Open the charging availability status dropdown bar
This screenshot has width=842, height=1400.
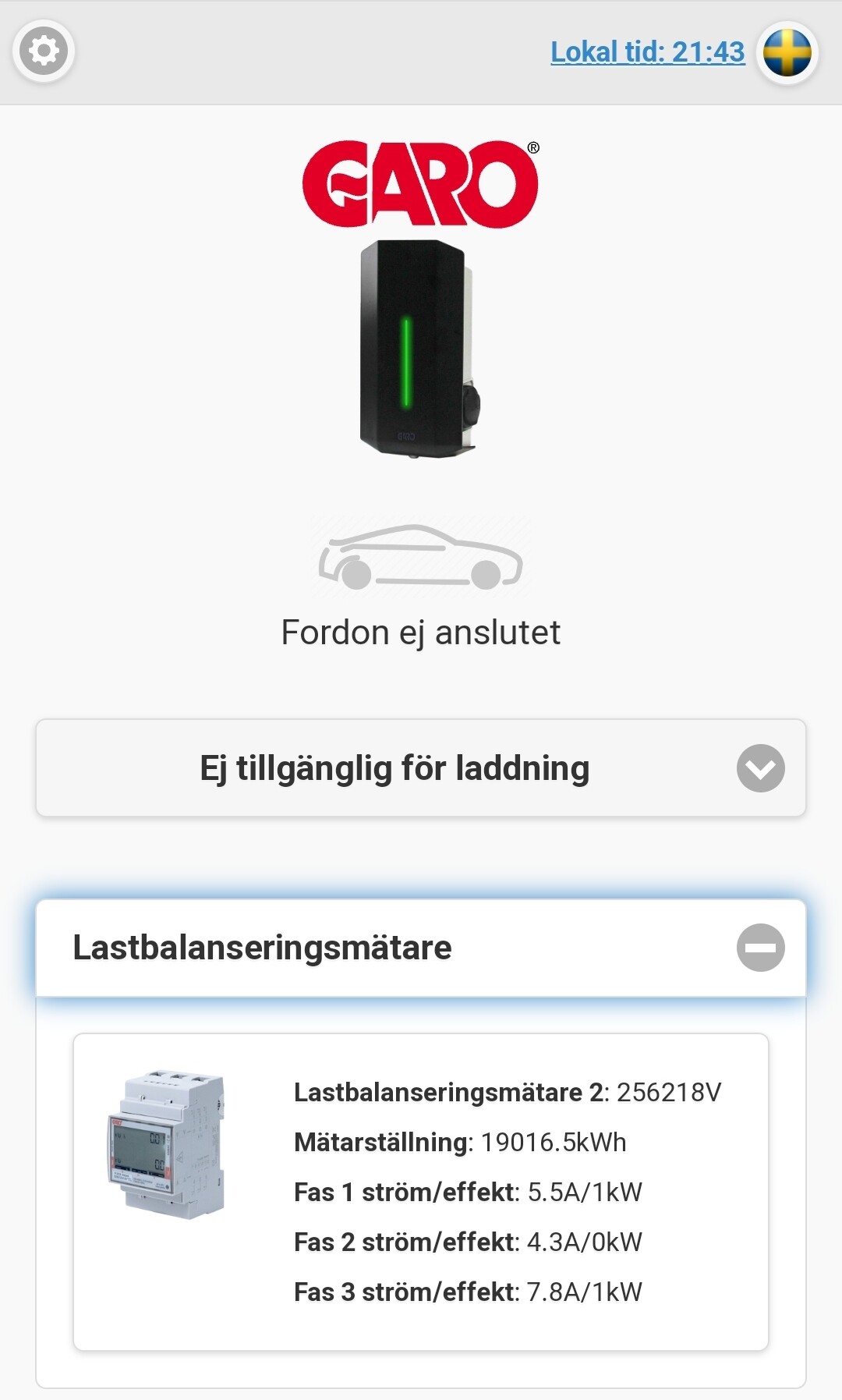(x=421, y=767)
